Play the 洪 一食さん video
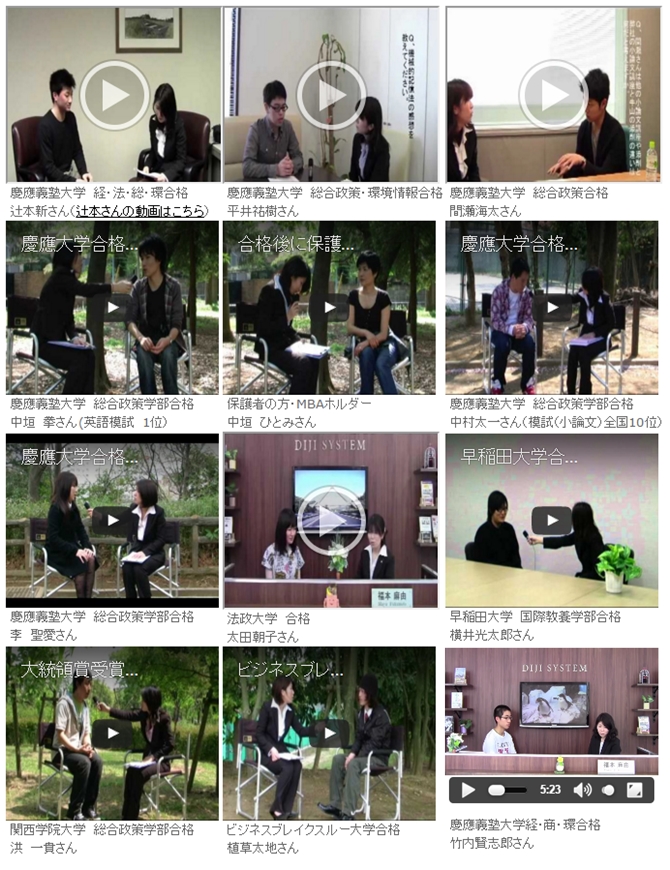This screenshot has width=670, height=870. click(x=112, y=734)
